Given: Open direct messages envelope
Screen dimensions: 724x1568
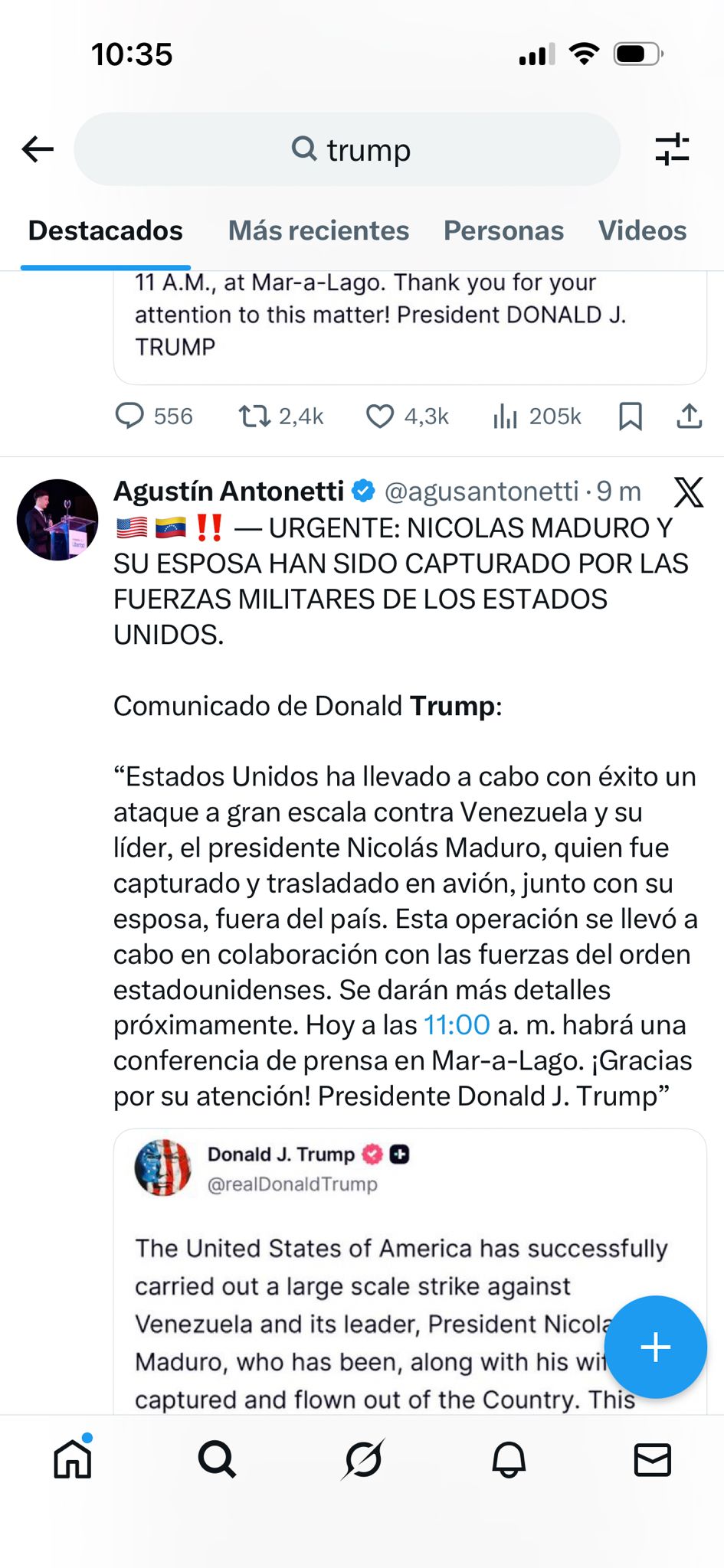Looking at the screenshot, I should [653, 1459].
